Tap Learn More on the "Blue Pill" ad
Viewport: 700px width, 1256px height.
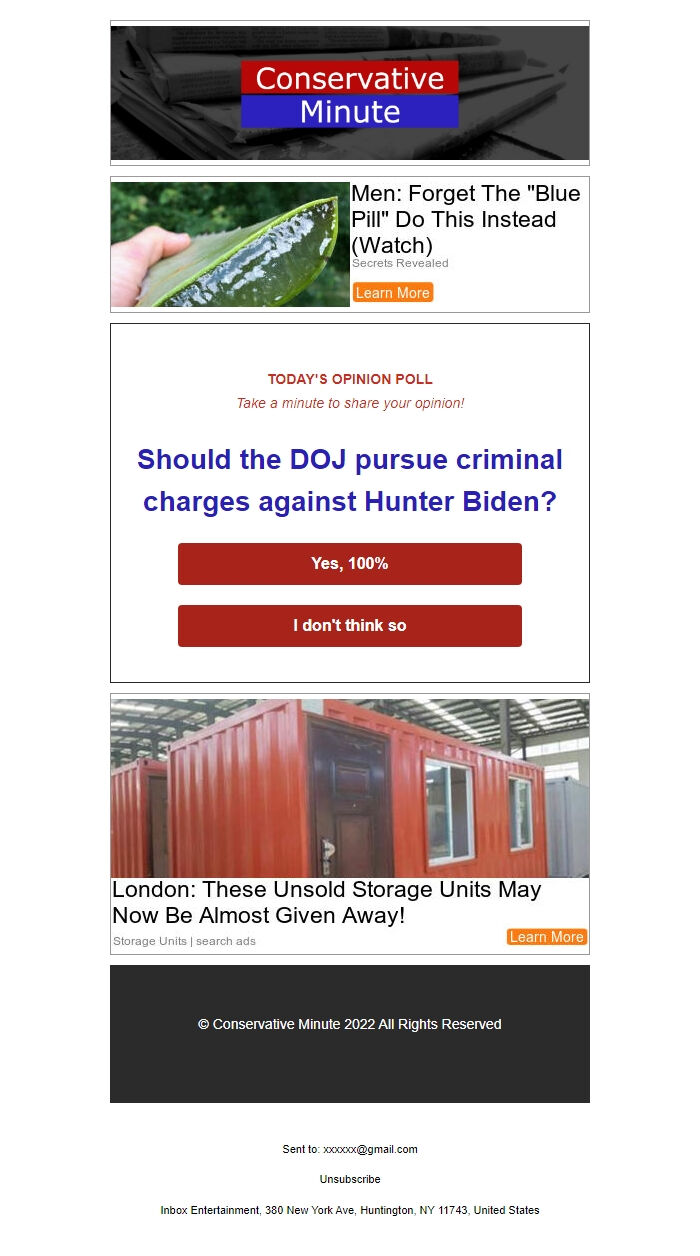pyautogui.click(x=392, y=293)
